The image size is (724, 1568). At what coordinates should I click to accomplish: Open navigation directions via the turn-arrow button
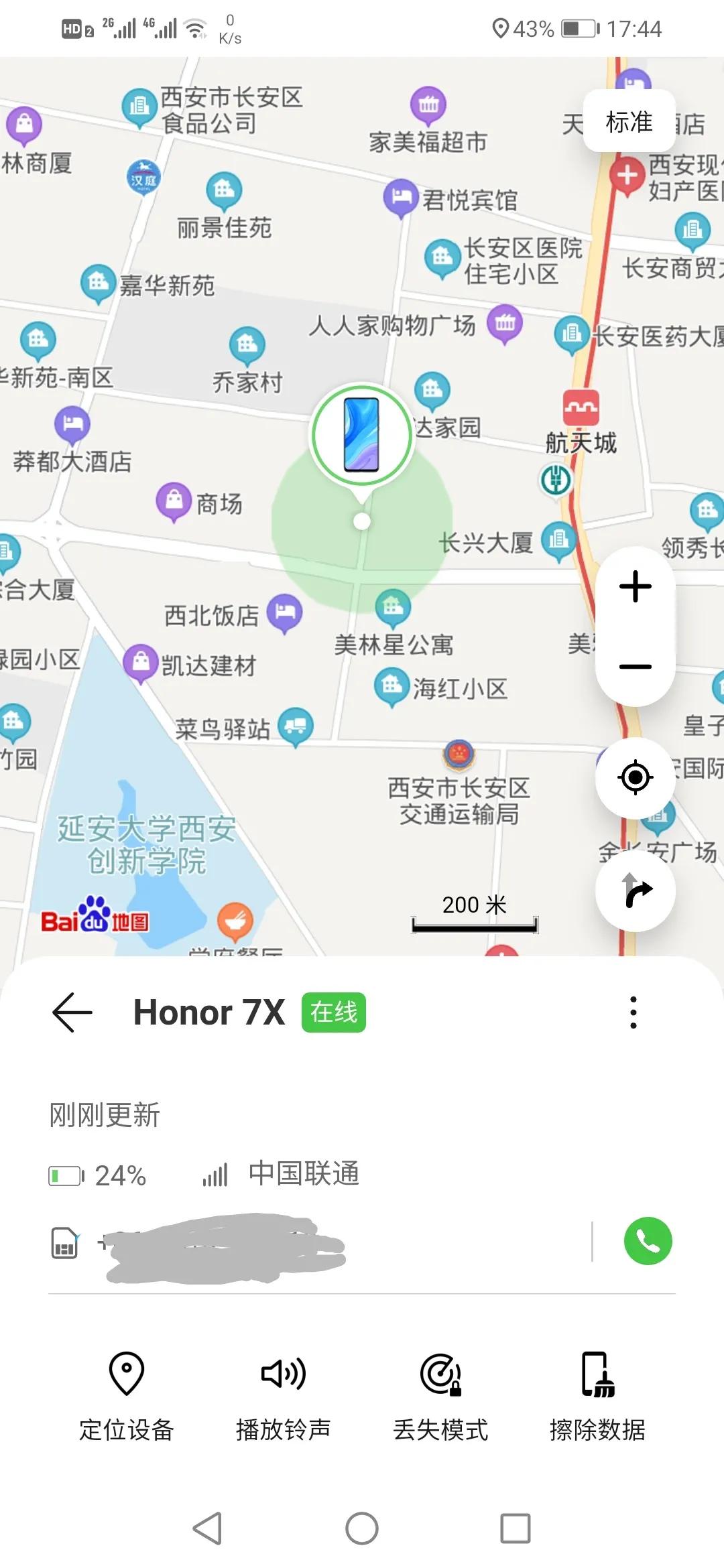pos(635,889)
